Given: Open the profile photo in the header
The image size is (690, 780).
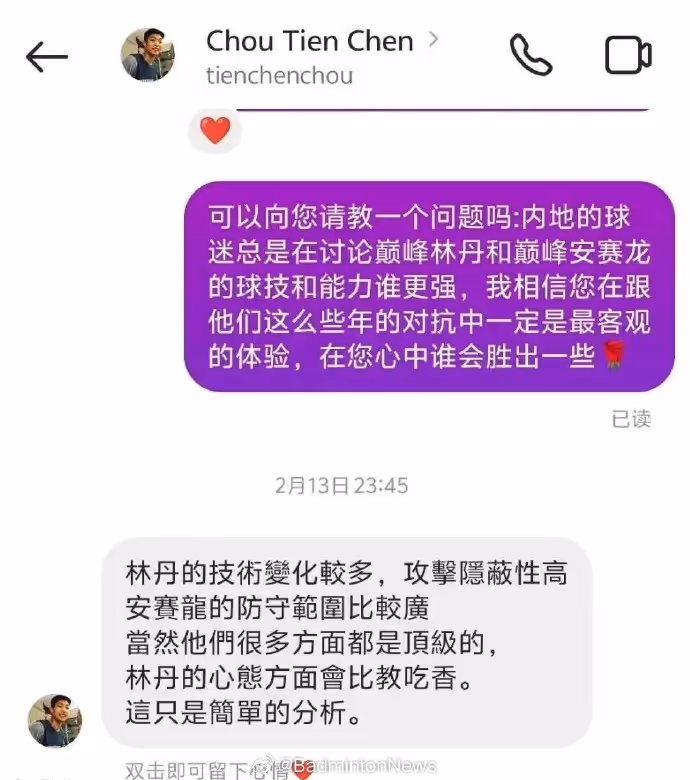Looking at the screenshot, I should 148,55.
